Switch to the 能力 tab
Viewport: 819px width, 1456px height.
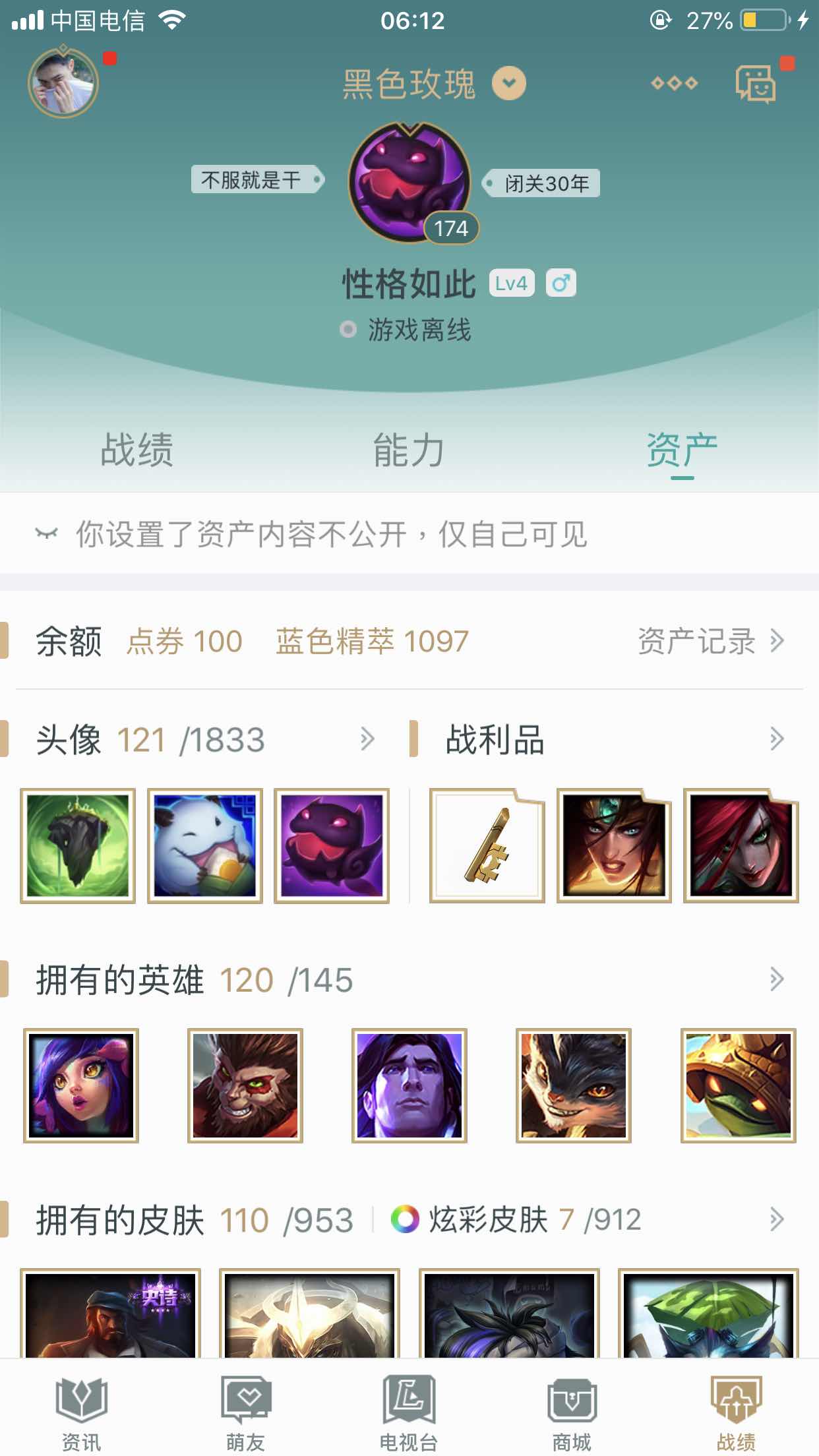[409, 450]
